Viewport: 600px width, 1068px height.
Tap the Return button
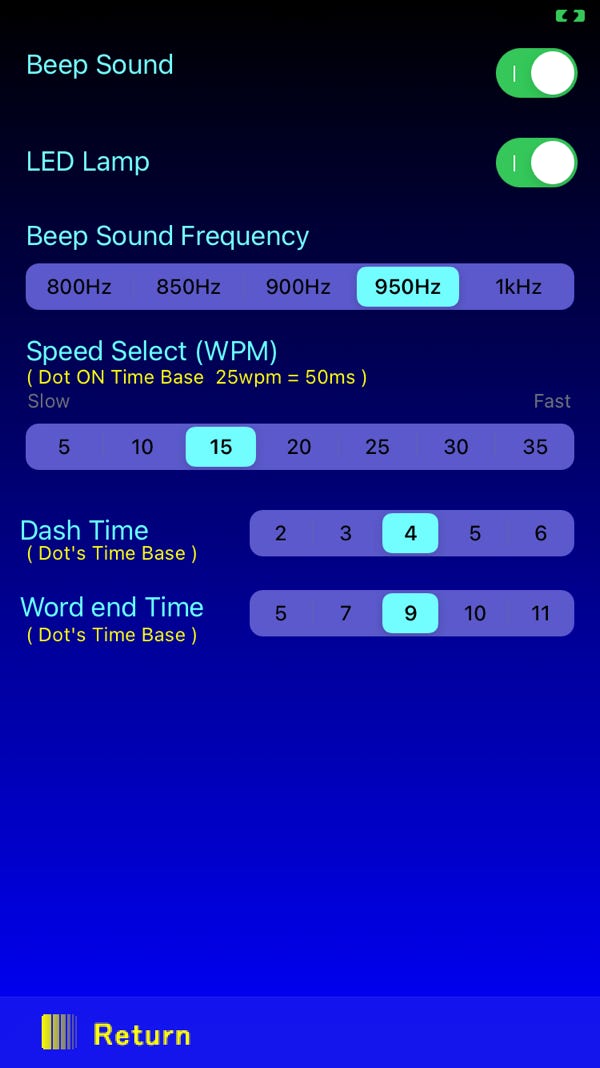(x=118, y=1034)
